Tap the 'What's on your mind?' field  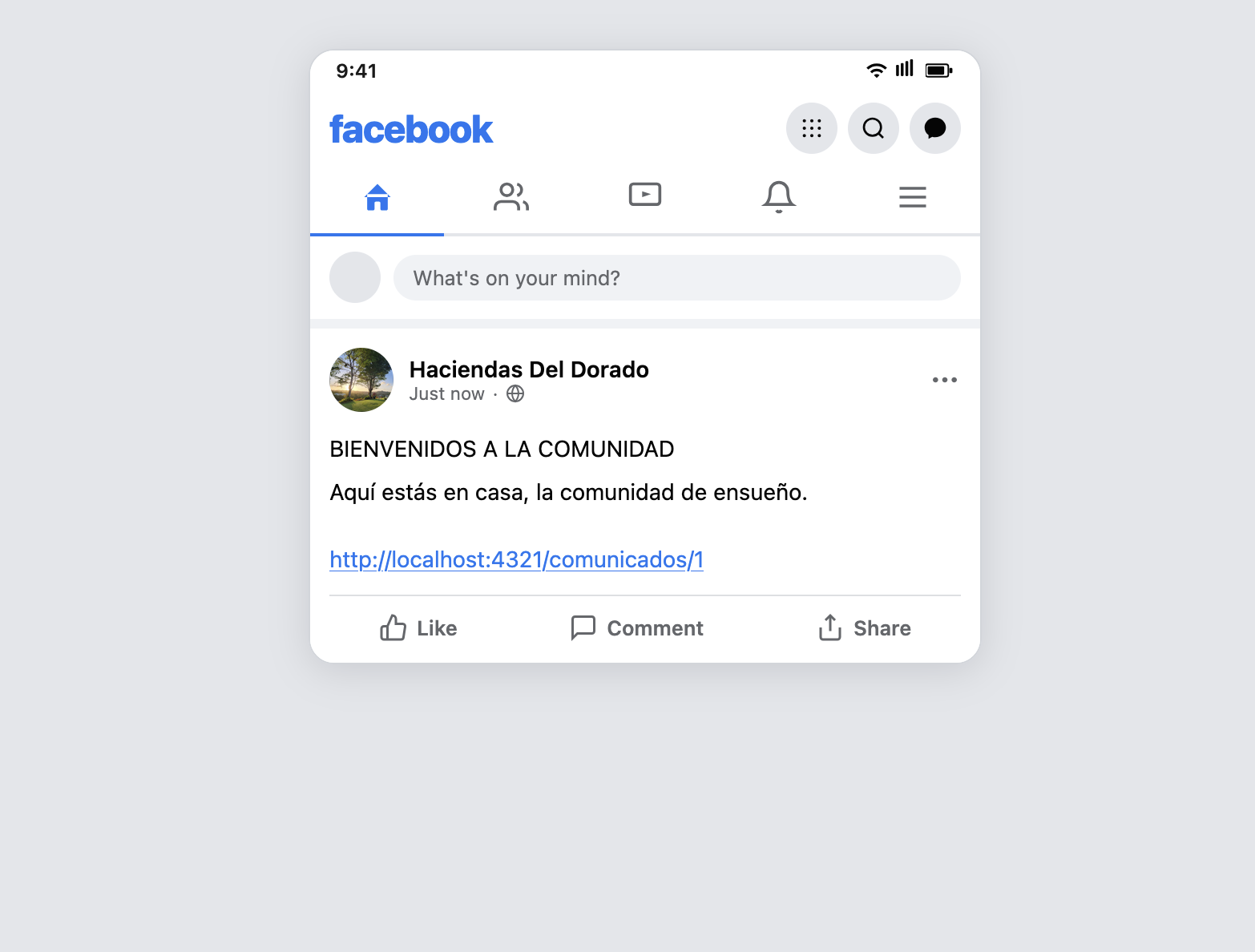coord(677,278)
